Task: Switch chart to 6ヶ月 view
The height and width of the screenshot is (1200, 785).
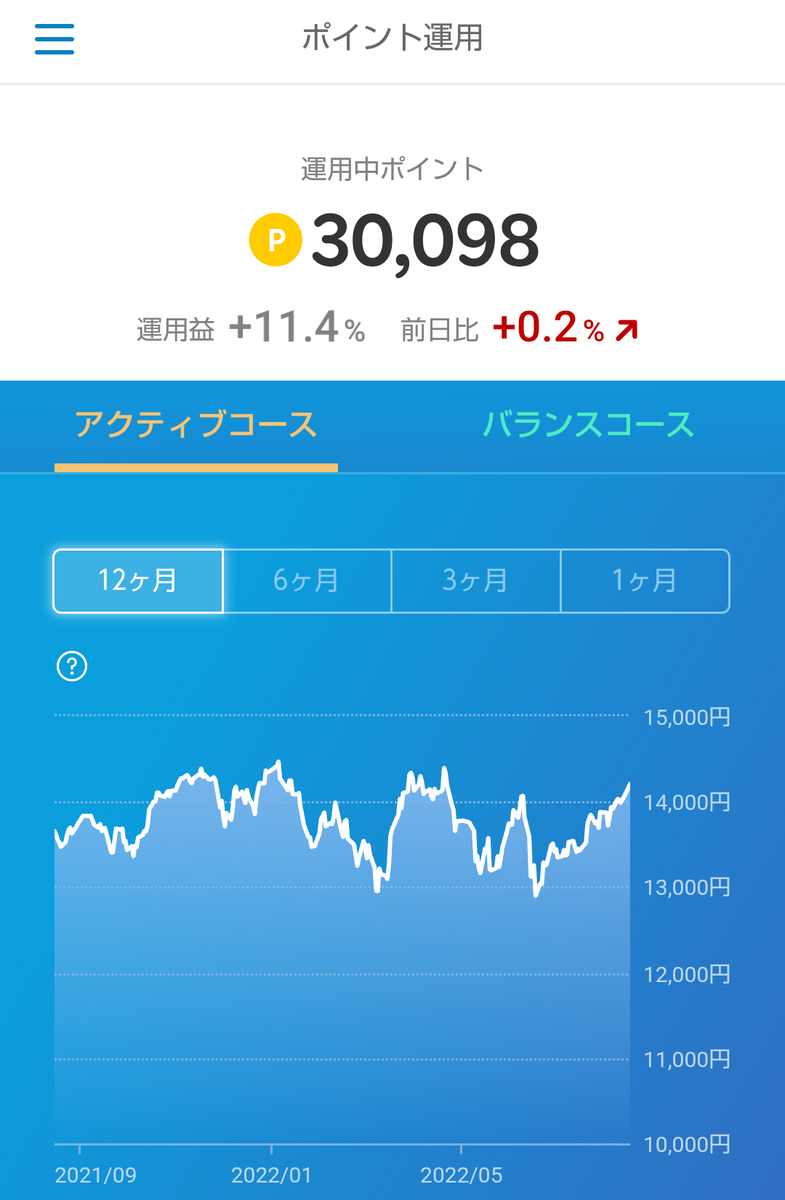Action: [x=306, y=581]
